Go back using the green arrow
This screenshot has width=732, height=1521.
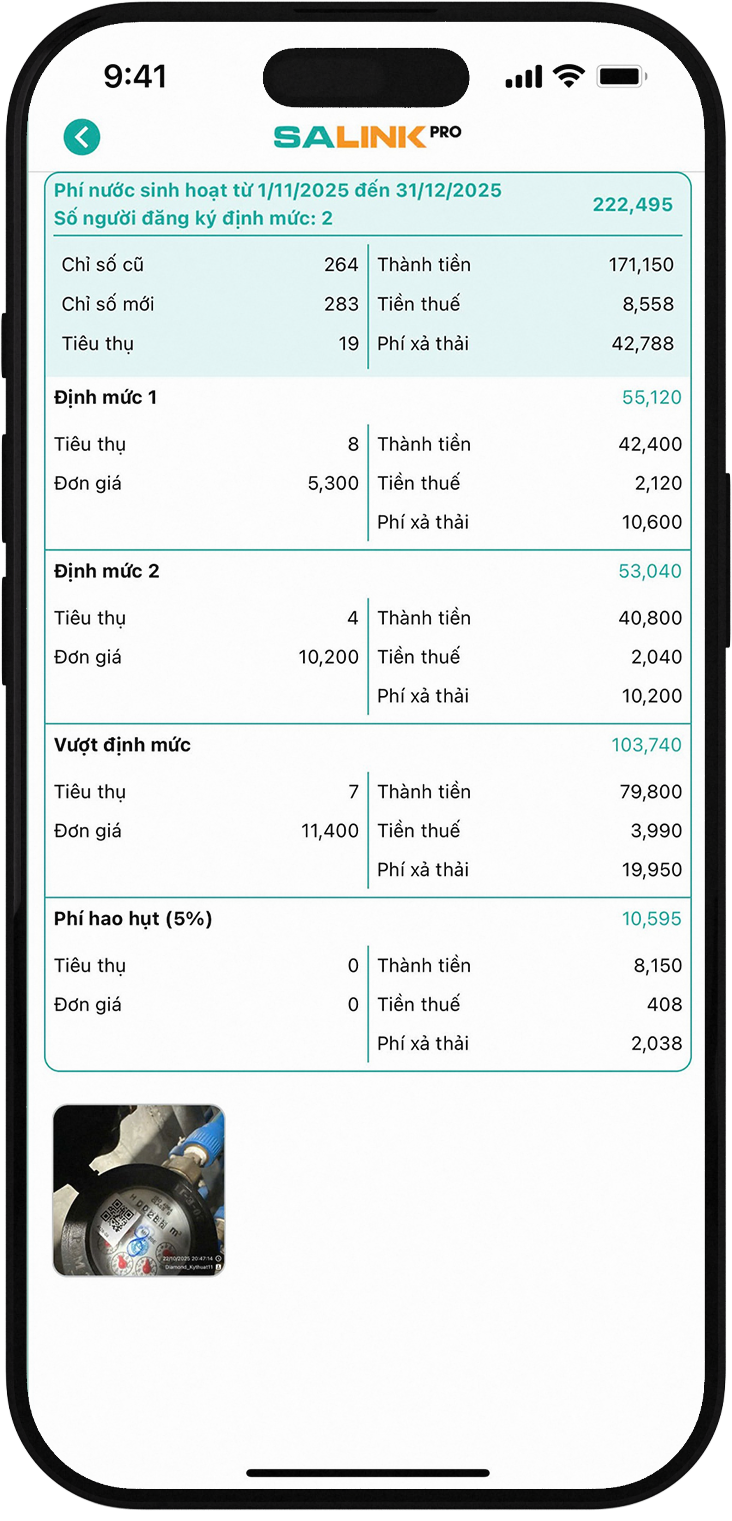pos(82,137)
